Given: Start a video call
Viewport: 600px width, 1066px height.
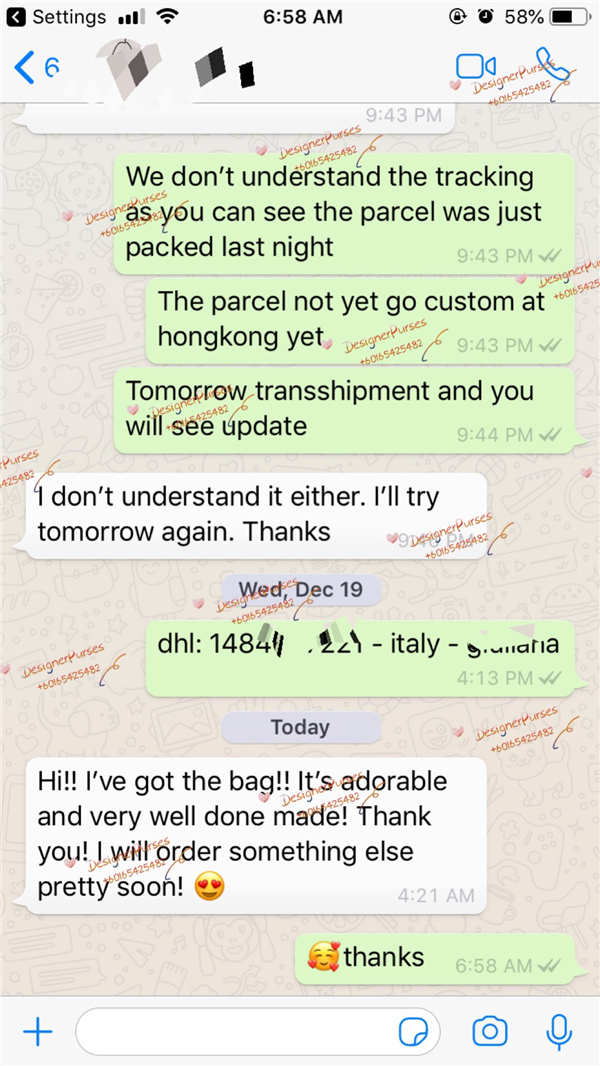Looking at the screenshot, I should pyautogui.click(x=475, y=67).
